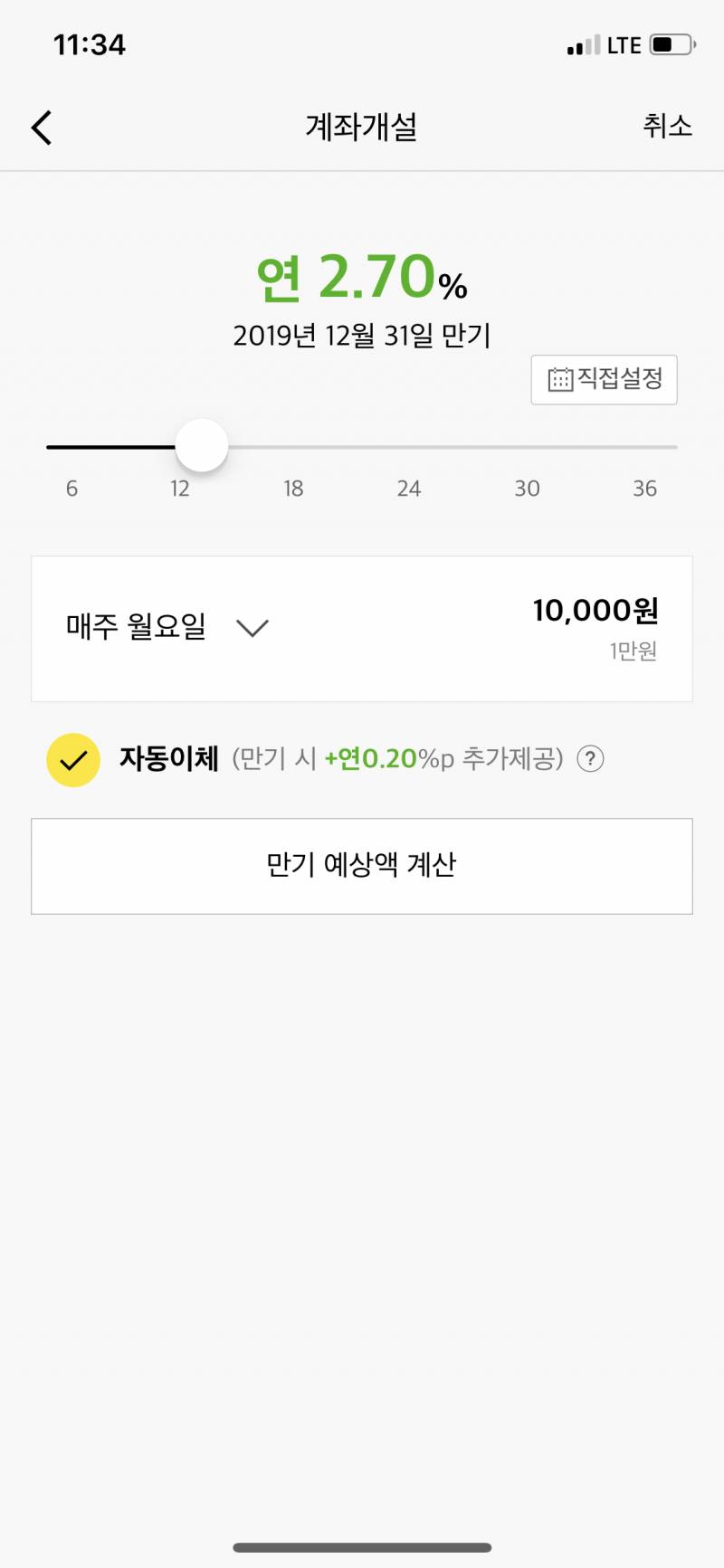Select the 직접설정 date setting control
Screen dimensions: 724x1568
604,380
